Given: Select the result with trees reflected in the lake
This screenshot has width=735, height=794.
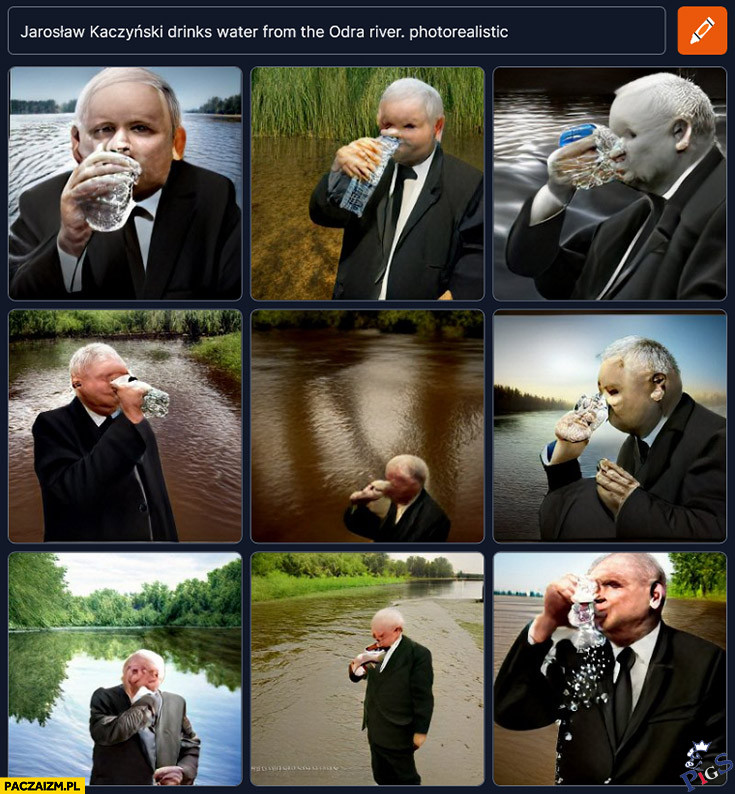Looking at the screenshot, I should point(125,668).
